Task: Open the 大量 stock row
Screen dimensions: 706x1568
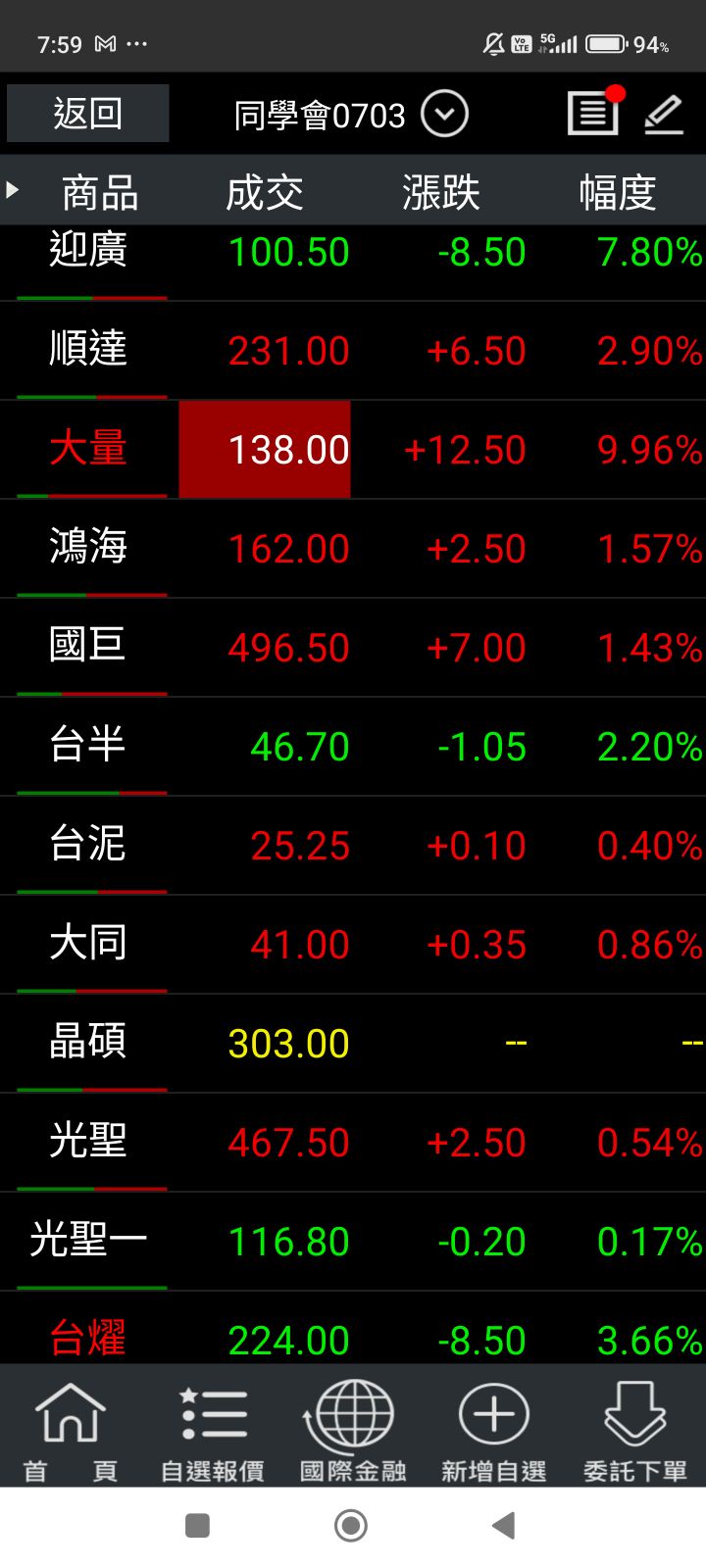Action: coord(353,449)
